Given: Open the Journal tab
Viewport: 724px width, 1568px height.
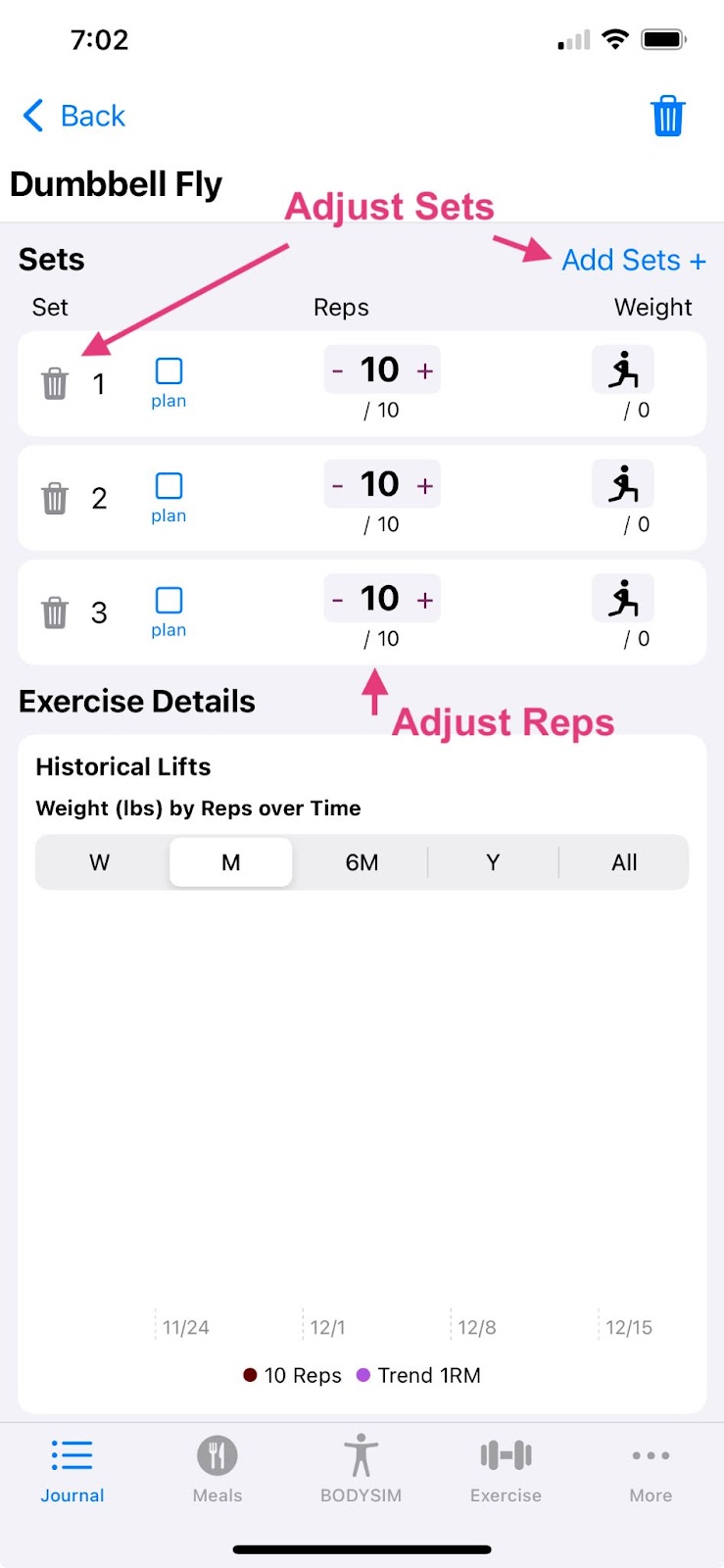Looking at the screenshot, I should click(x=72, y=1470).
